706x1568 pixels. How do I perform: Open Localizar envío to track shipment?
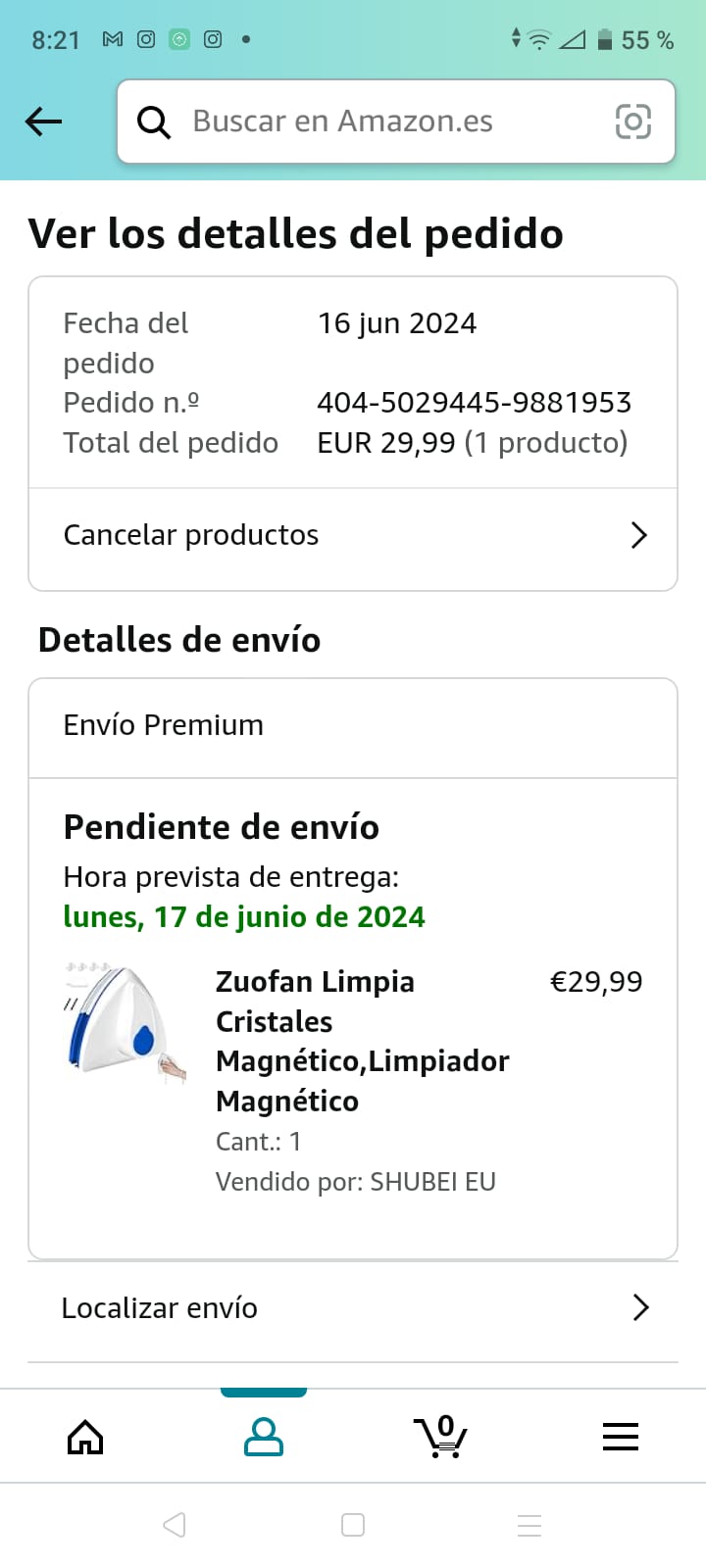(353, 1308)
